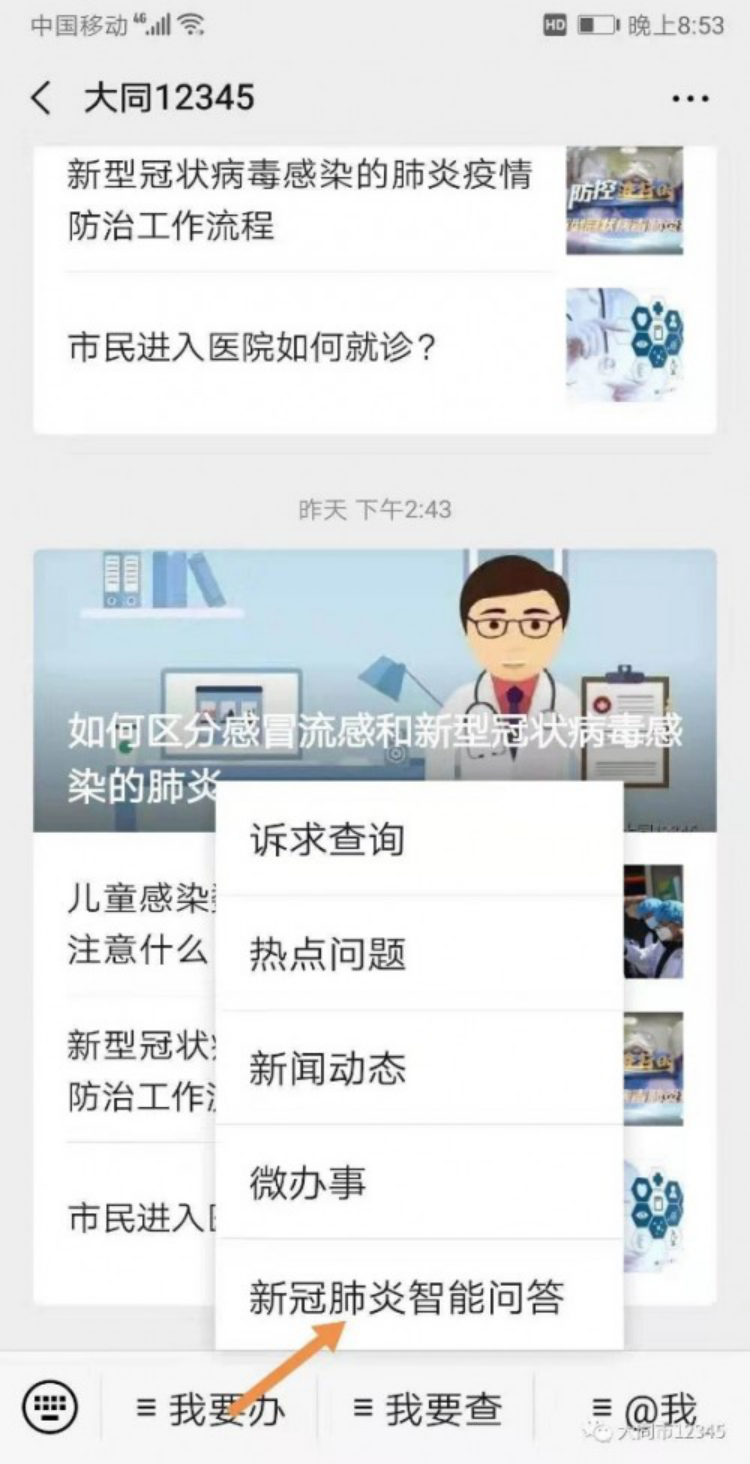Open the 我要查 bottom menu
The height and width of the screenshot is (1464, 750).
[427, 1410]
